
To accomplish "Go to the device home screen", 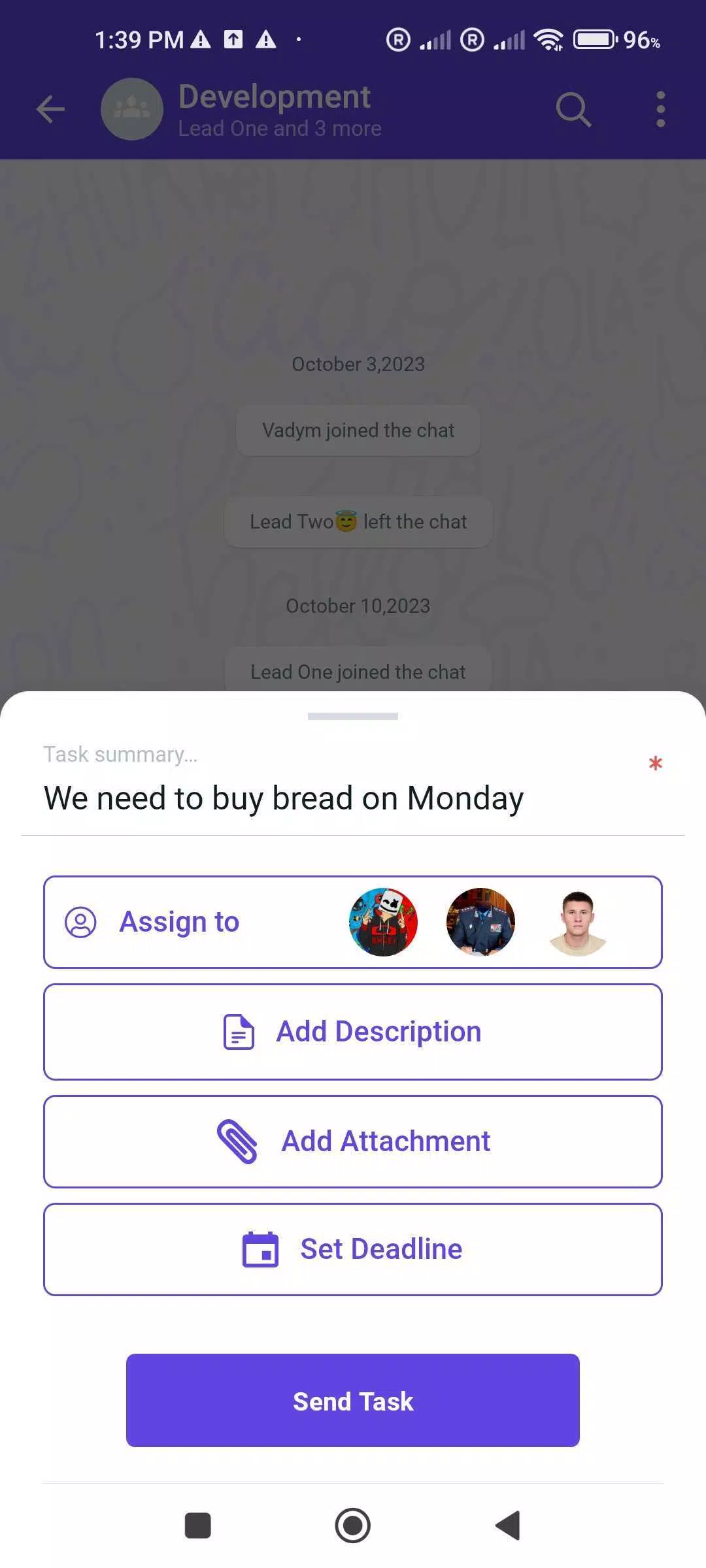I will [353, 1526].
